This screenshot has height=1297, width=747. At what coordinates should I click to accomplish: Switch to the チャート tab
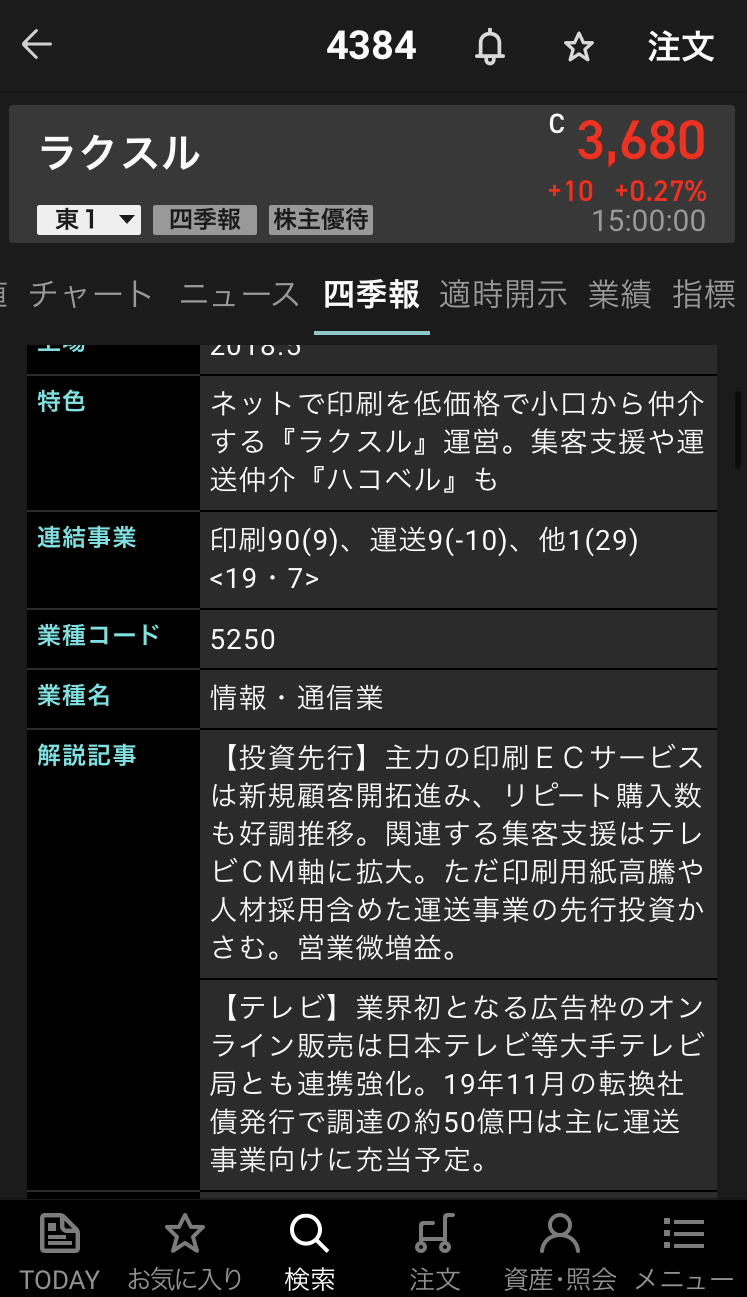pyautogui.click(x=91, y=294)
